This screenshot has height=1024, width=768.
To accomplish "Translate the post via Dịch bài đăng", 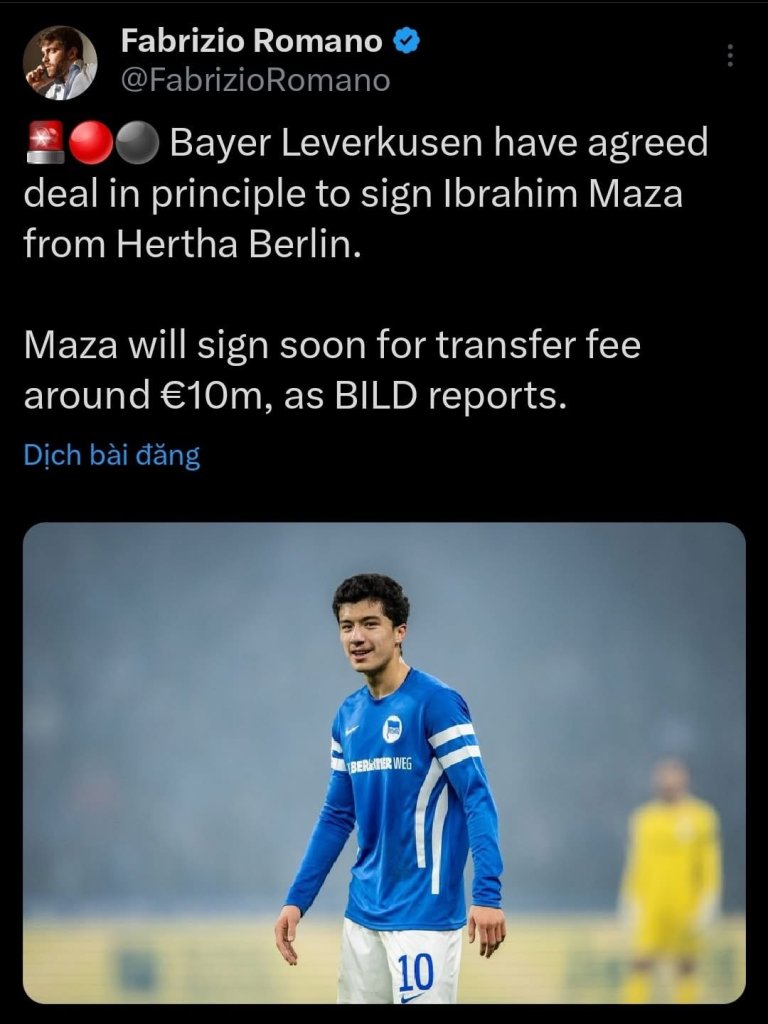I will pyautogui.click(x=111, y=456).
